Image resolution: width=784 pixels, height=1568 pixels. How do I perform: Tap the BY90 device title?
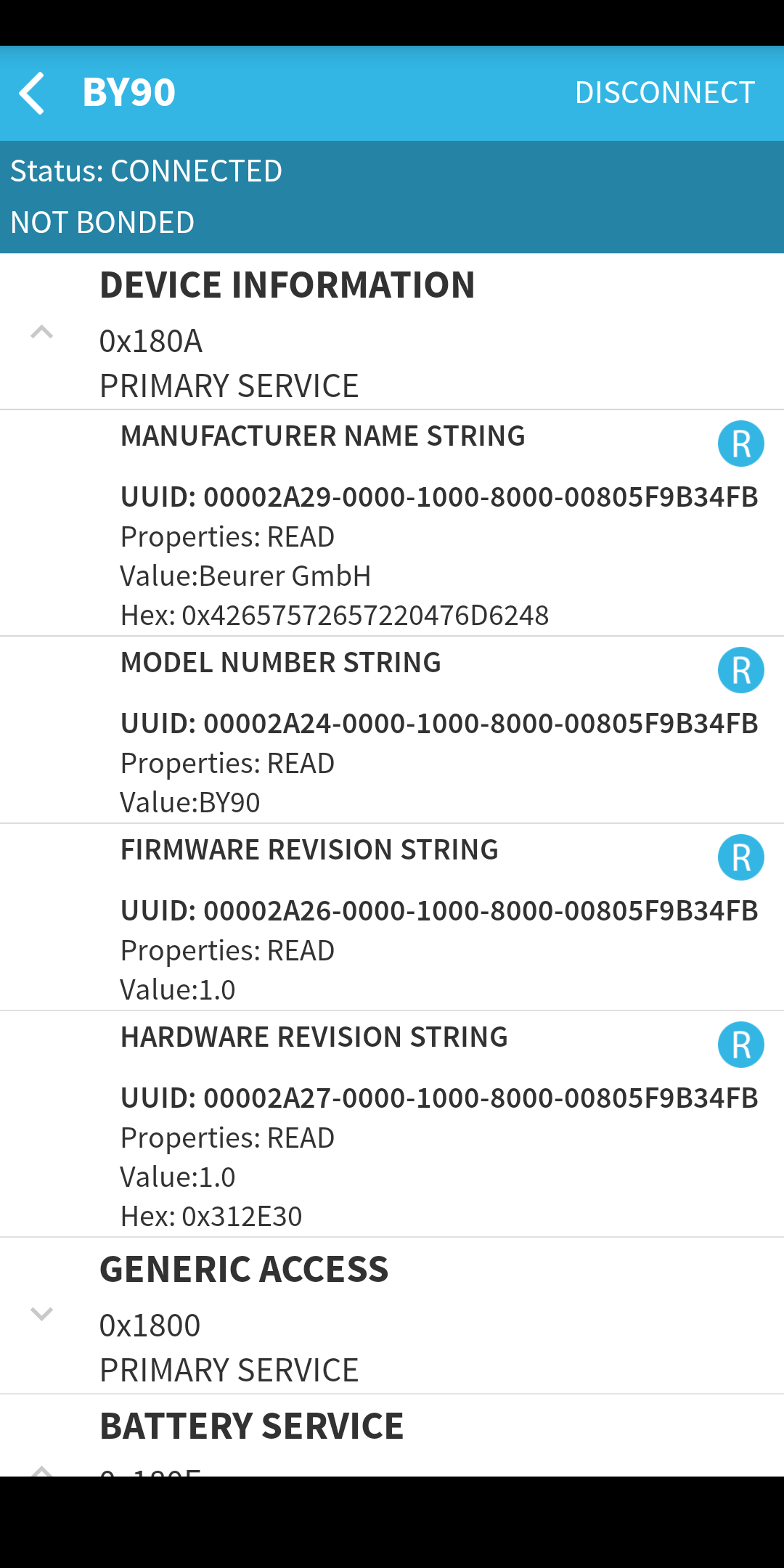tap(128, 91)
